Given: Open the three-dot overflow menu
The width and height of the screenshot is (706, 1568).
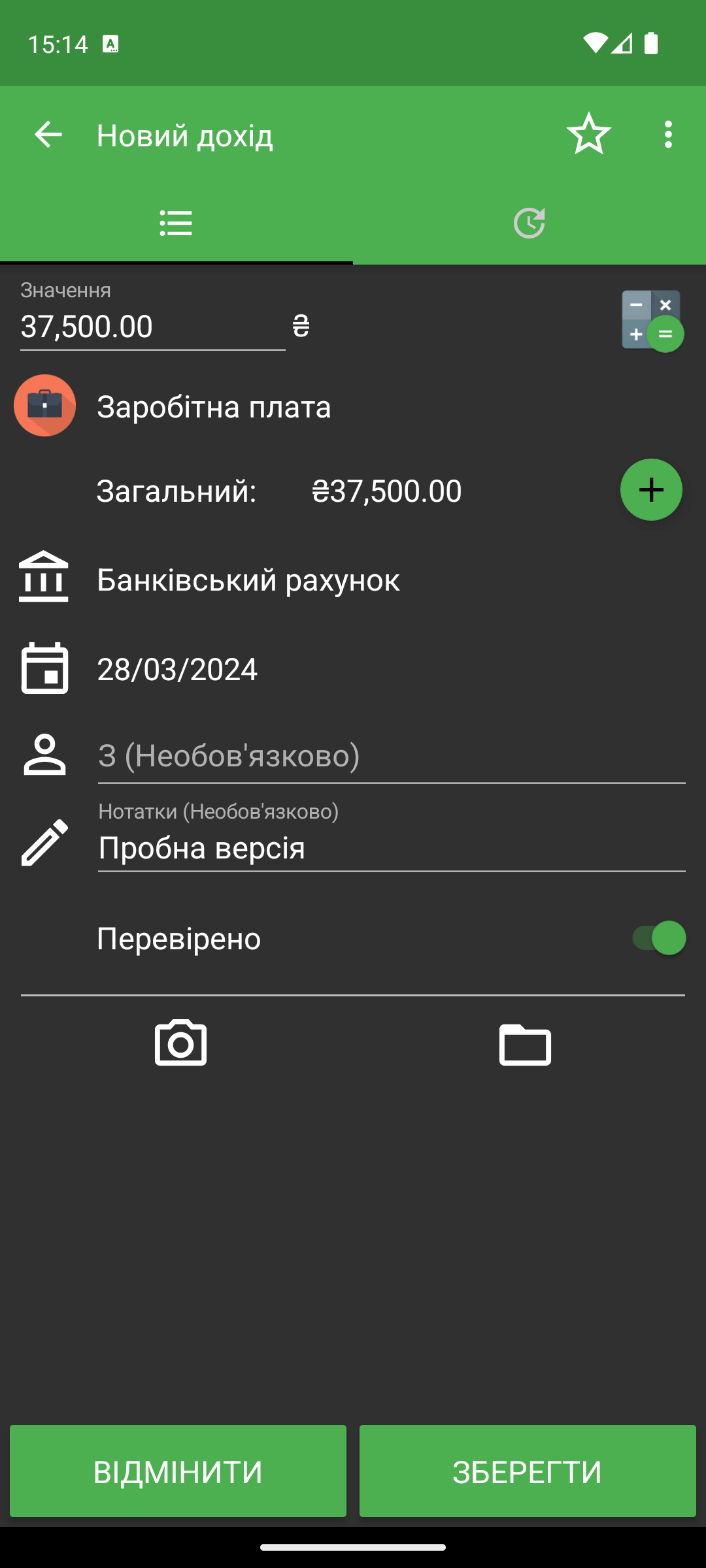Looking at the screenshot, I should click(x=667, y=135).
